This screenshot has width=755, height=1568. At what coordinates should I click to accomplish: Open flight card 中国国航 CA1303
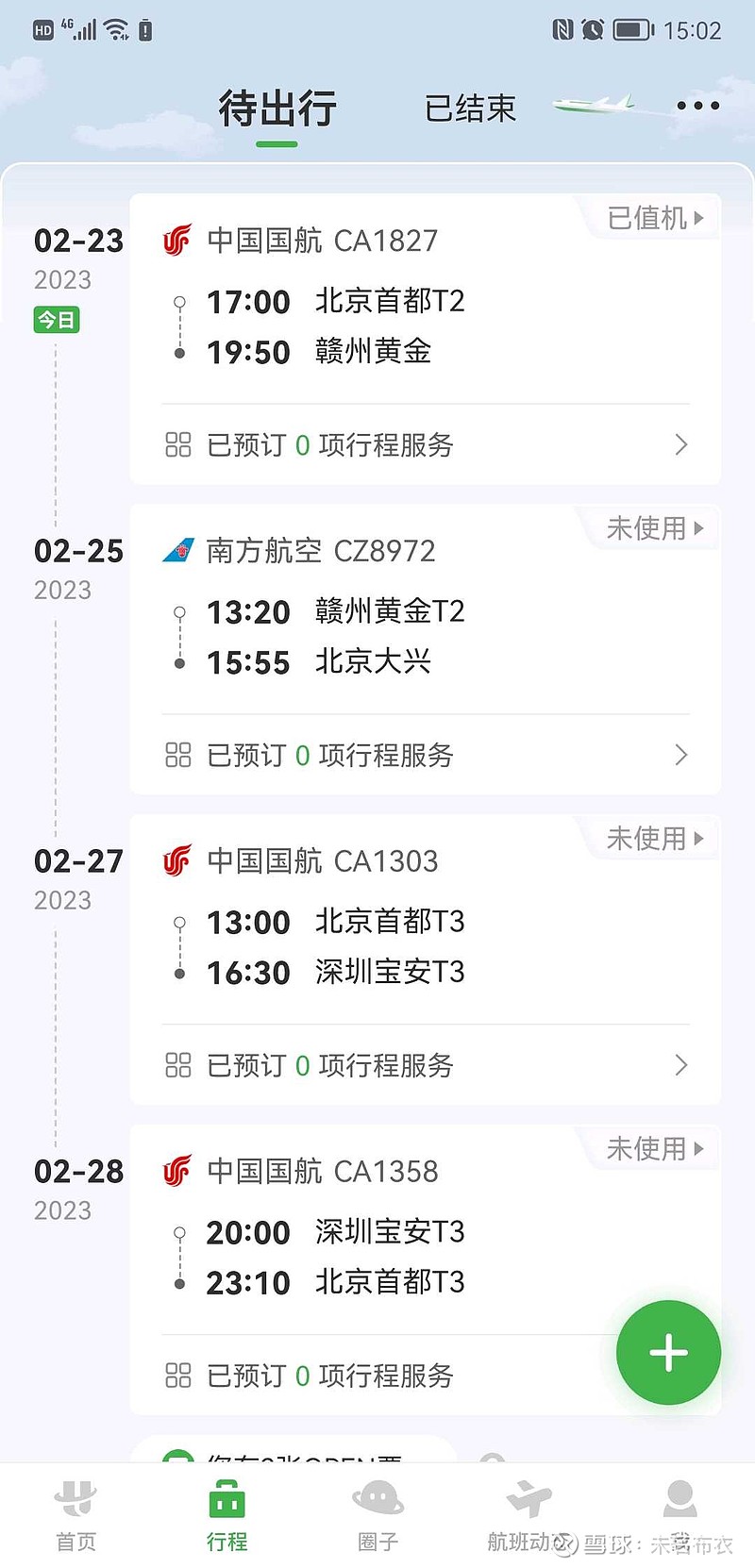pyautogui.click(x=425, y=919)
